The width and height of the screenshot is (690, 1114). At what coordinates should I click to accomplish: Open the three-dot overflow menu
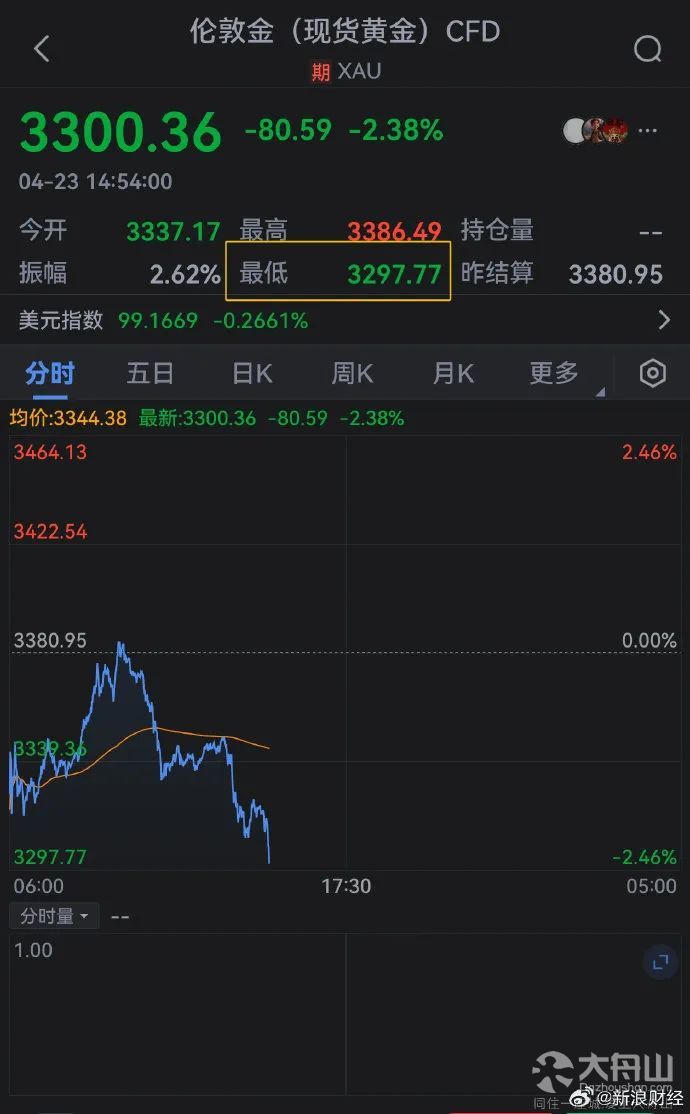[647, 131]
